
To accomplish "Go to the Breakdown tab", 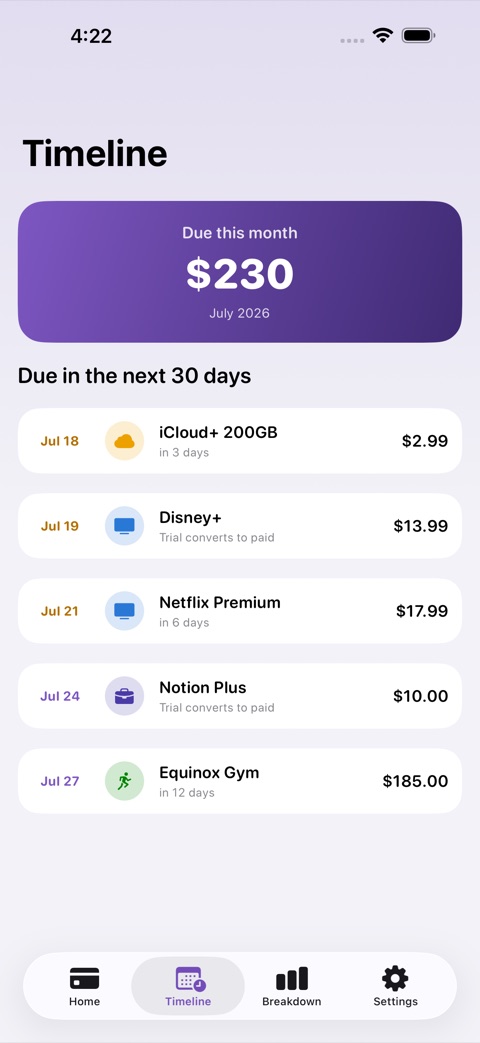I will [291, 986].
